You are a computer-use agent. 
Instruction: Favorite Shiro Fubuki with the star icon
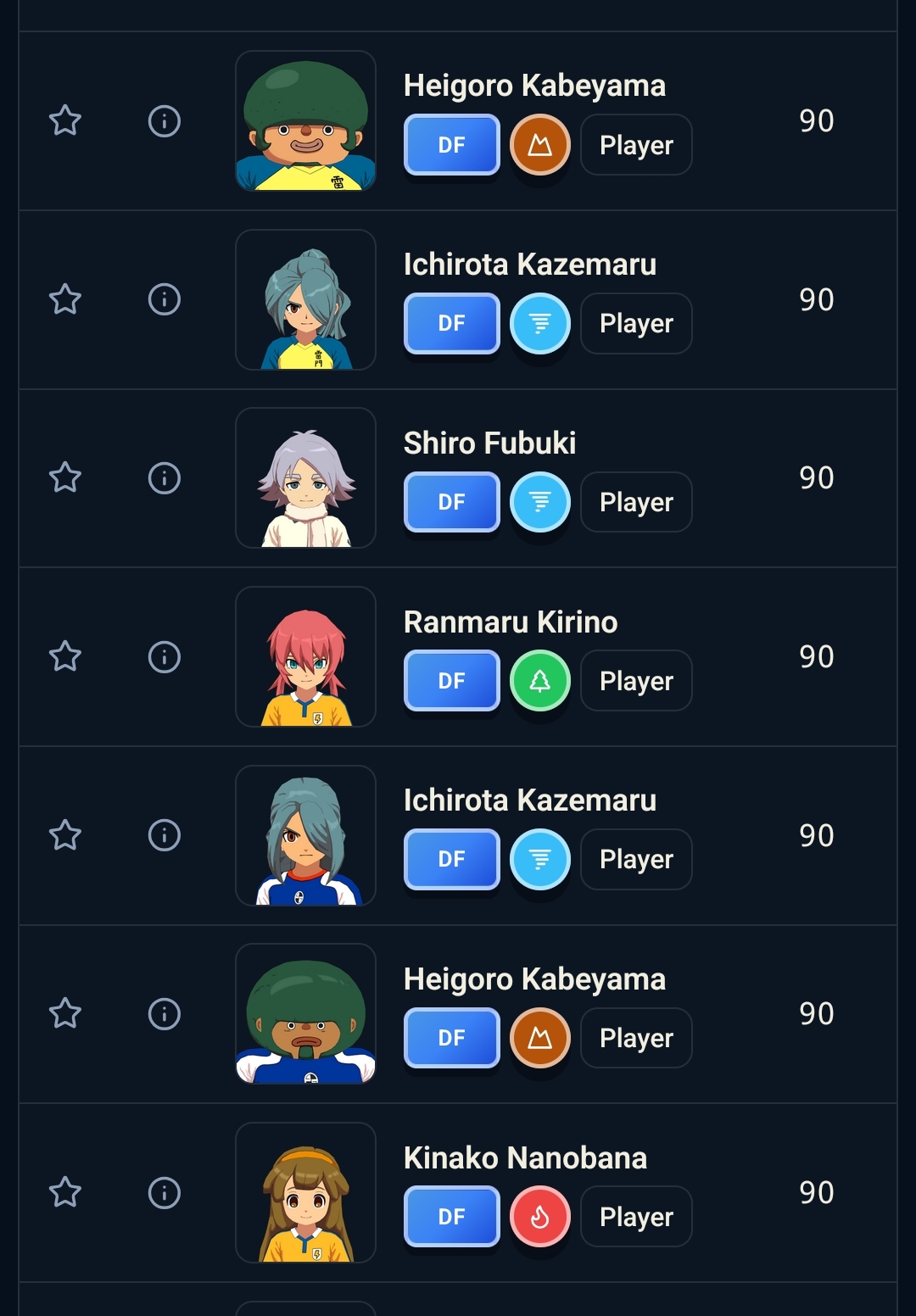click(65, 478)
